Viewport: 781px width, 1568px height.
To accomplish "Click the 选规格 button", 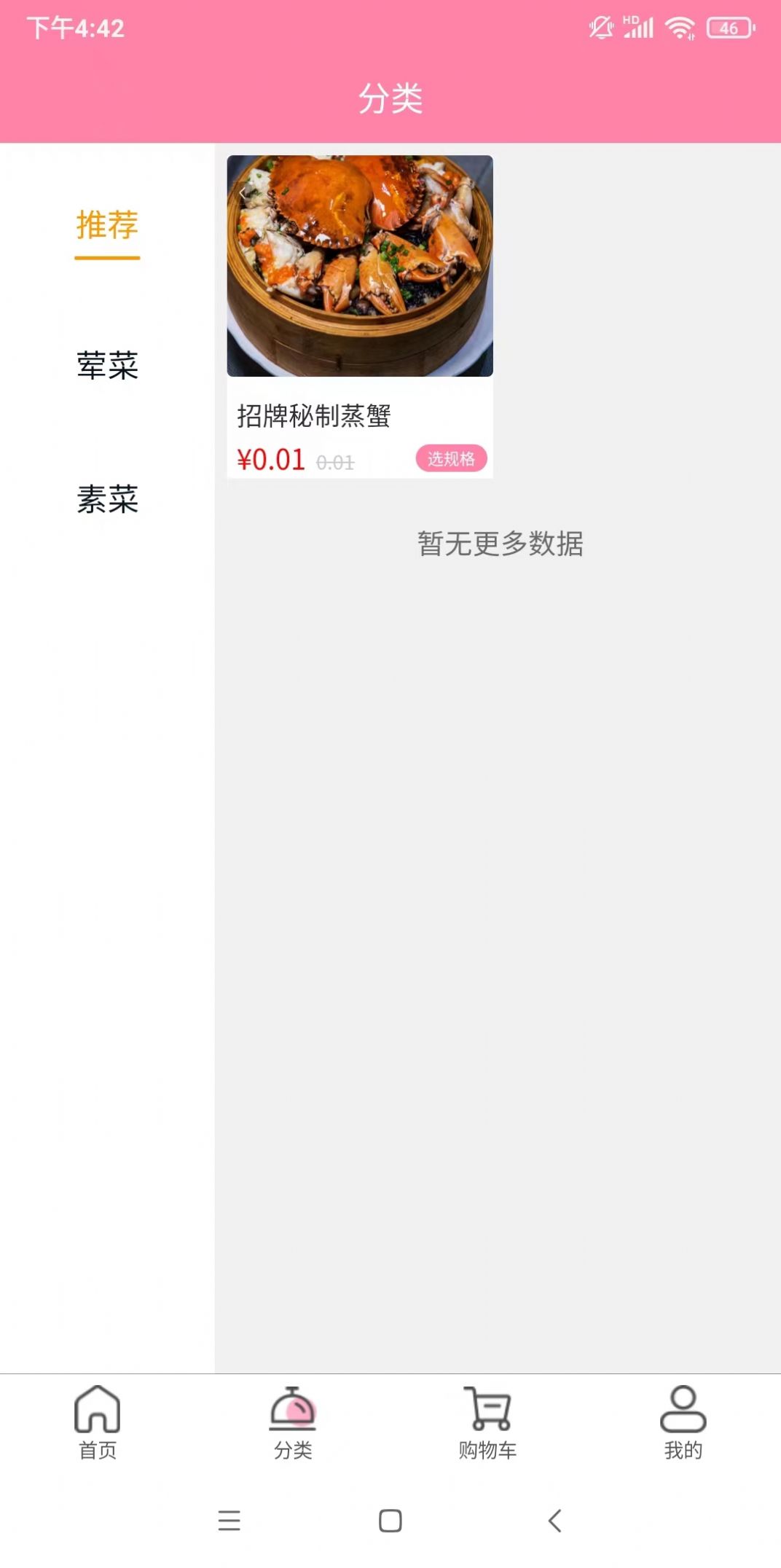I will click(x=451, y=459).
